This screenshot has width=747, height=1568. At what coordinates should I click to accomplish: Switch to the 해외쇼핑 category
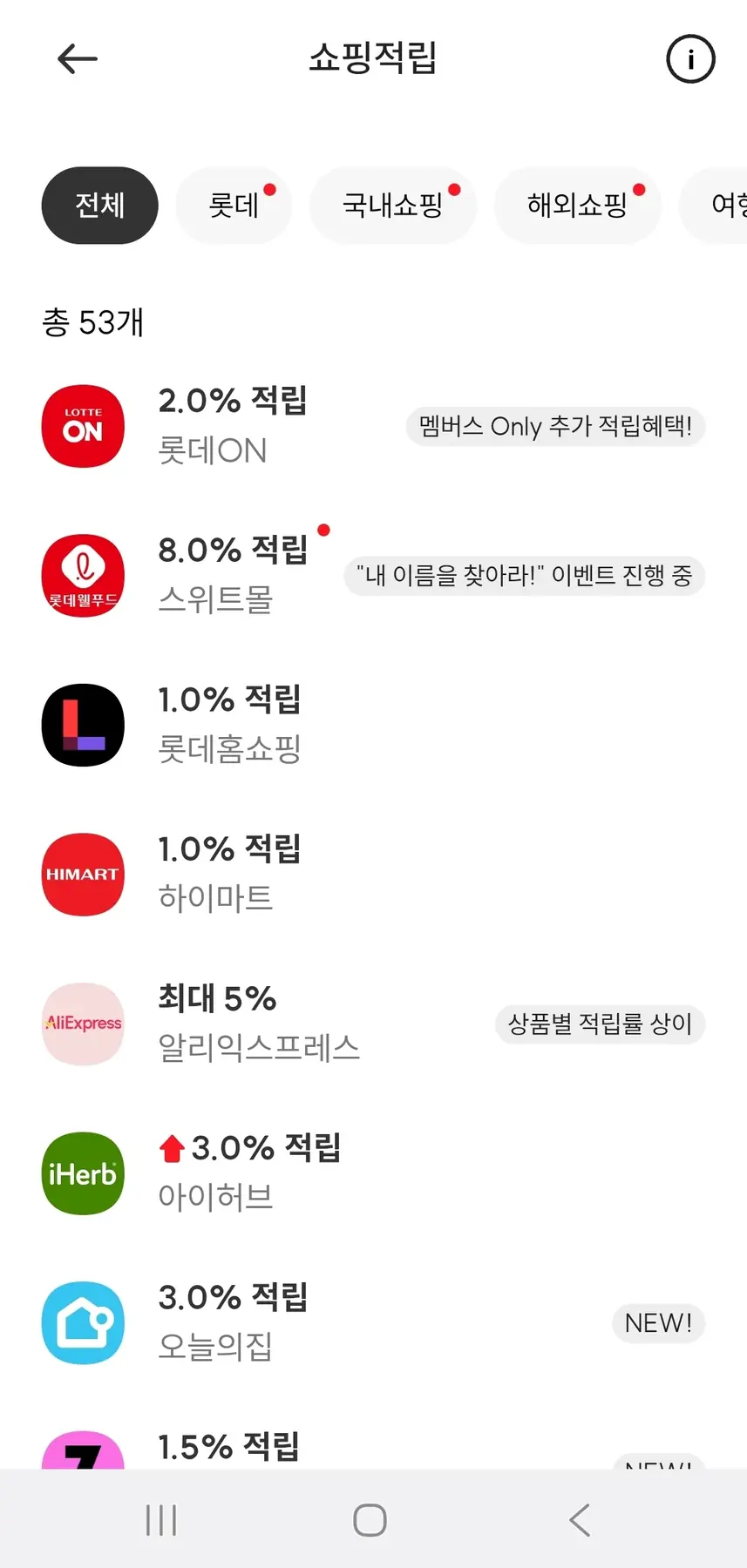click(577, 206)
